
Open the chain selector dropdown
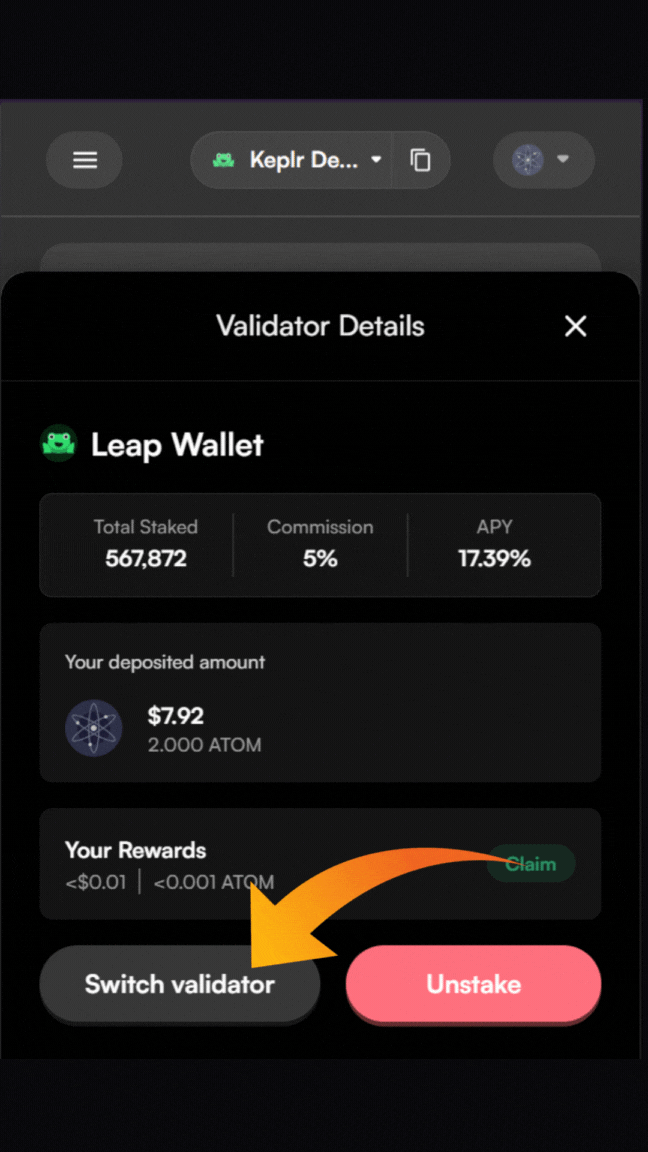pyautogui.click(x=543, y=160)
